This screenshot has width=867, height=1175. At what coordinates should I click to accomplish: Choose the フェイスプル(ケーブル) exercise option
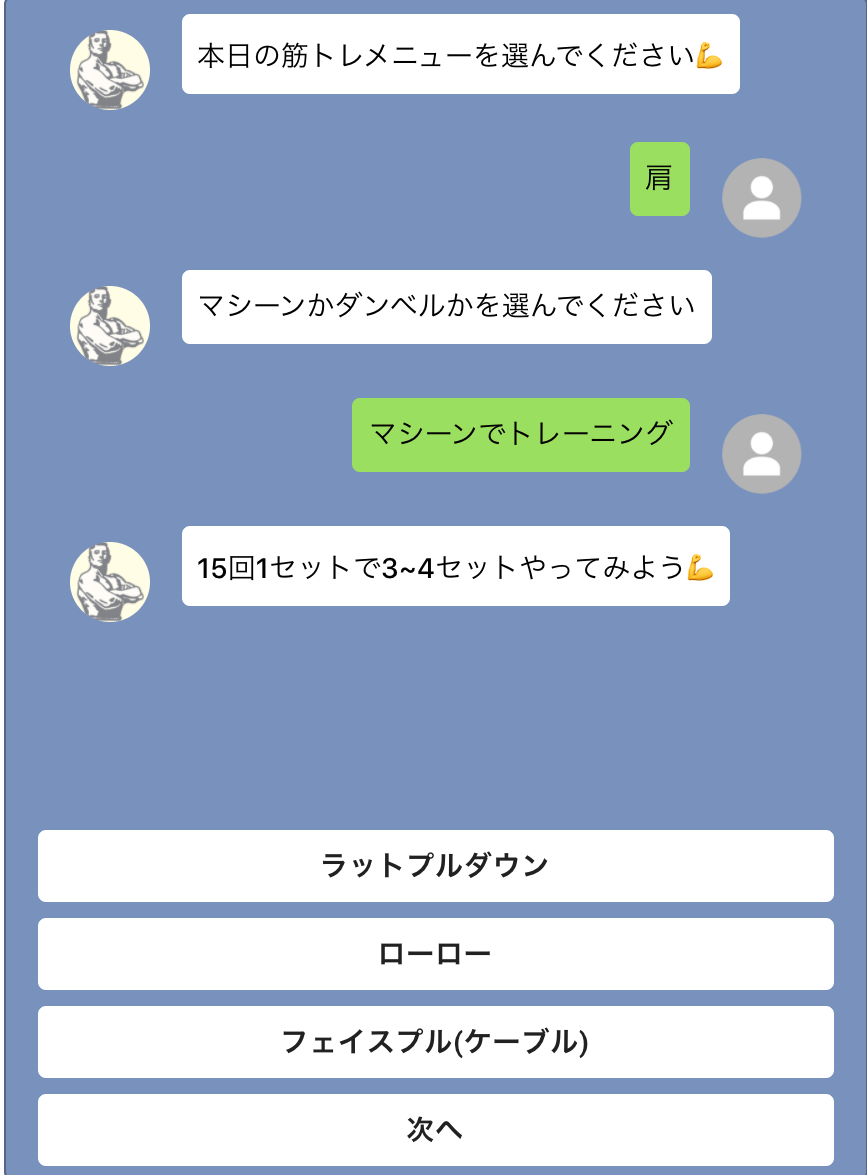433,1042
